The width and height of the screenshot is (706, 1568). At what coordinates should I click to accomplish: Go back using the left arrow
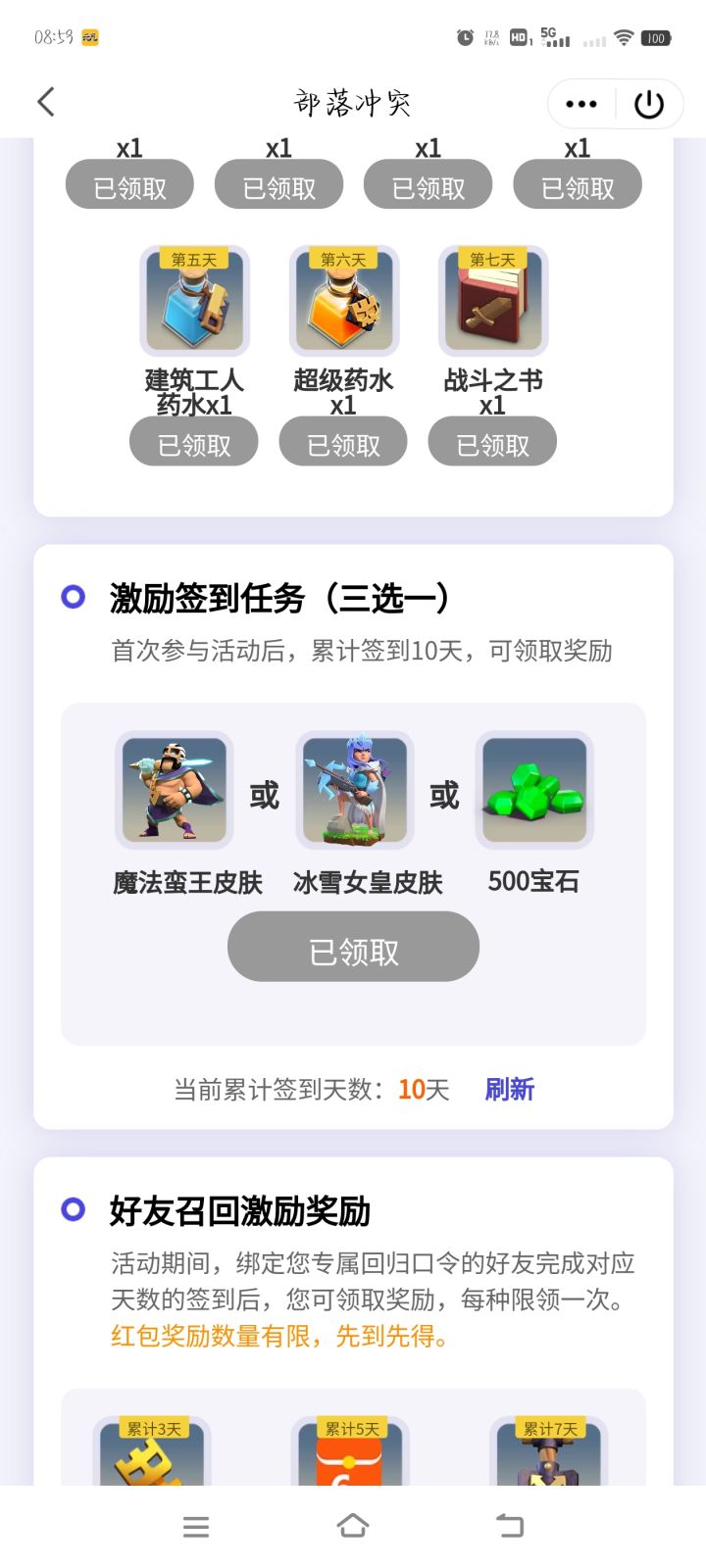pyautogui.click(x=45, y=102)
